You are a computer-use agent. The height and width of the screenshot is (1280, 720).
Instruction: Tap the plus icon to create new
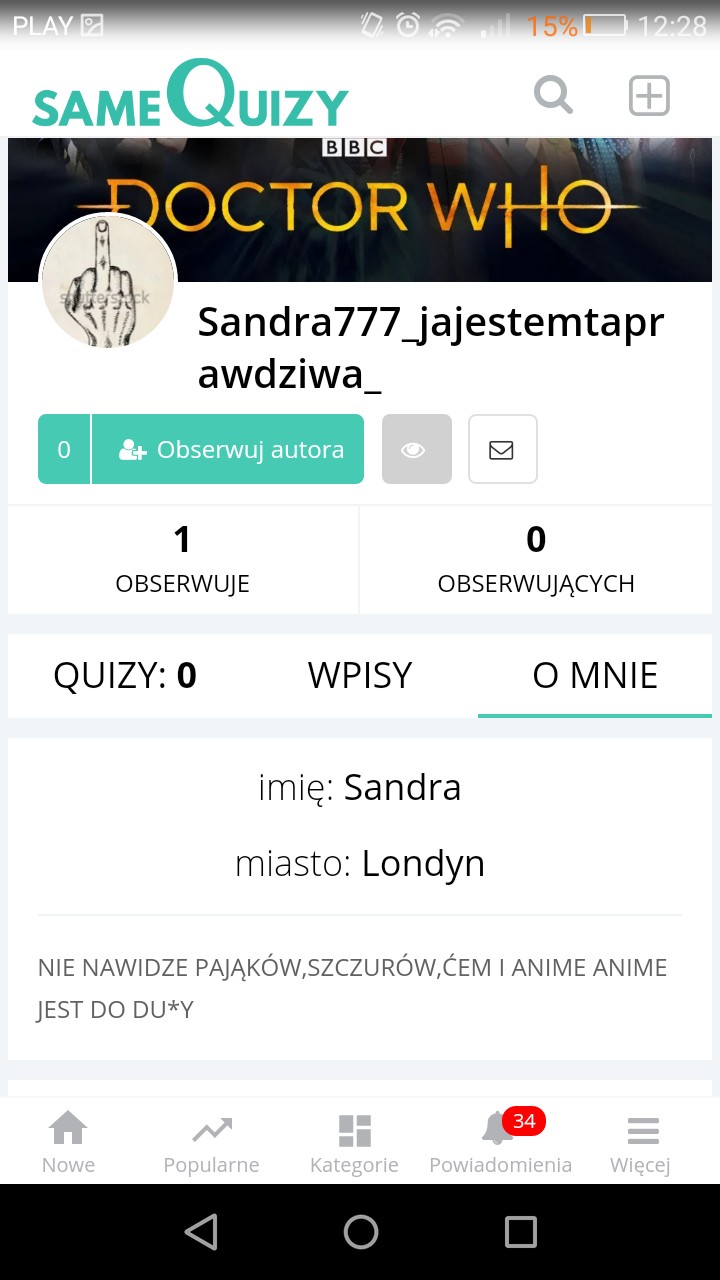(x=649, y=96)
